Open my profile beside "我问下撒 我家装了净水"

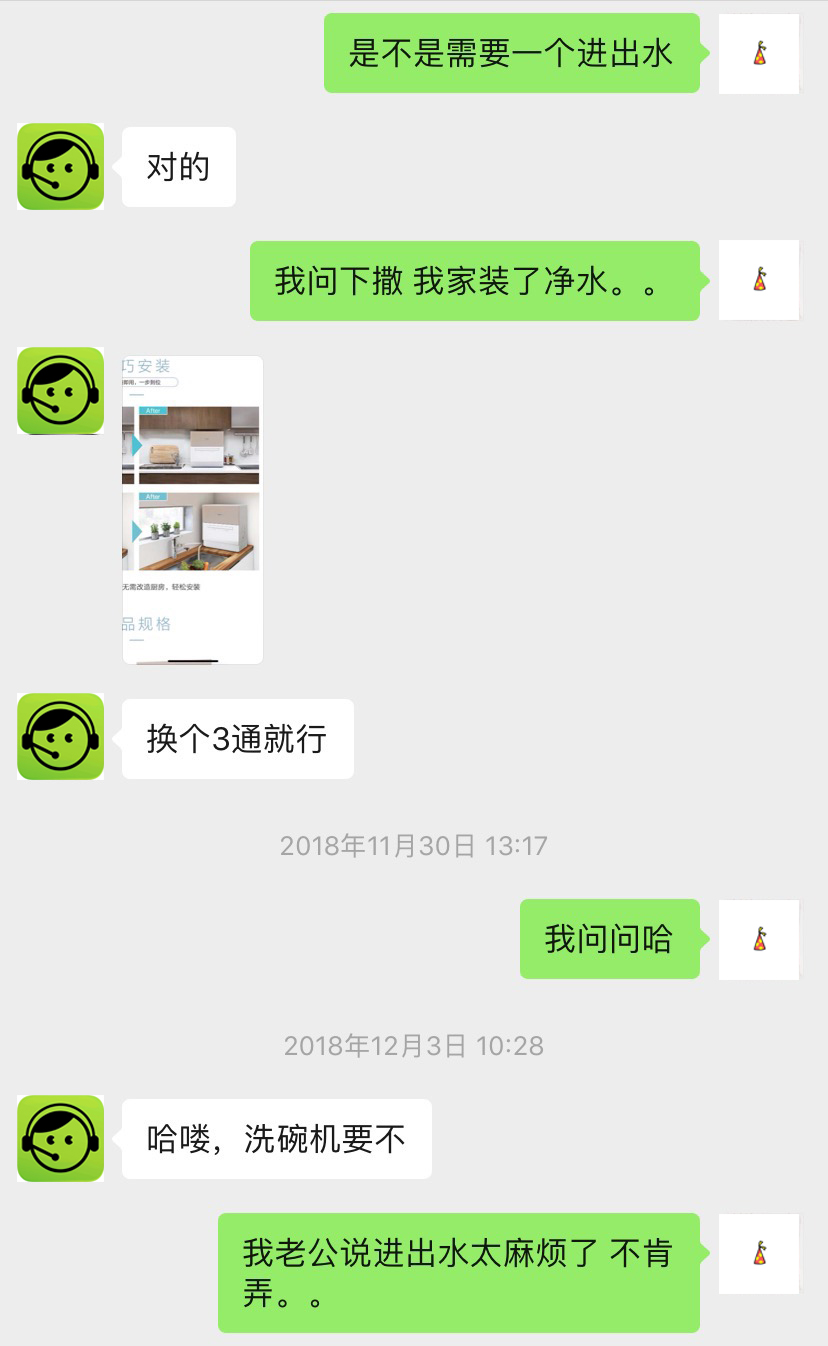click(759, 280)
